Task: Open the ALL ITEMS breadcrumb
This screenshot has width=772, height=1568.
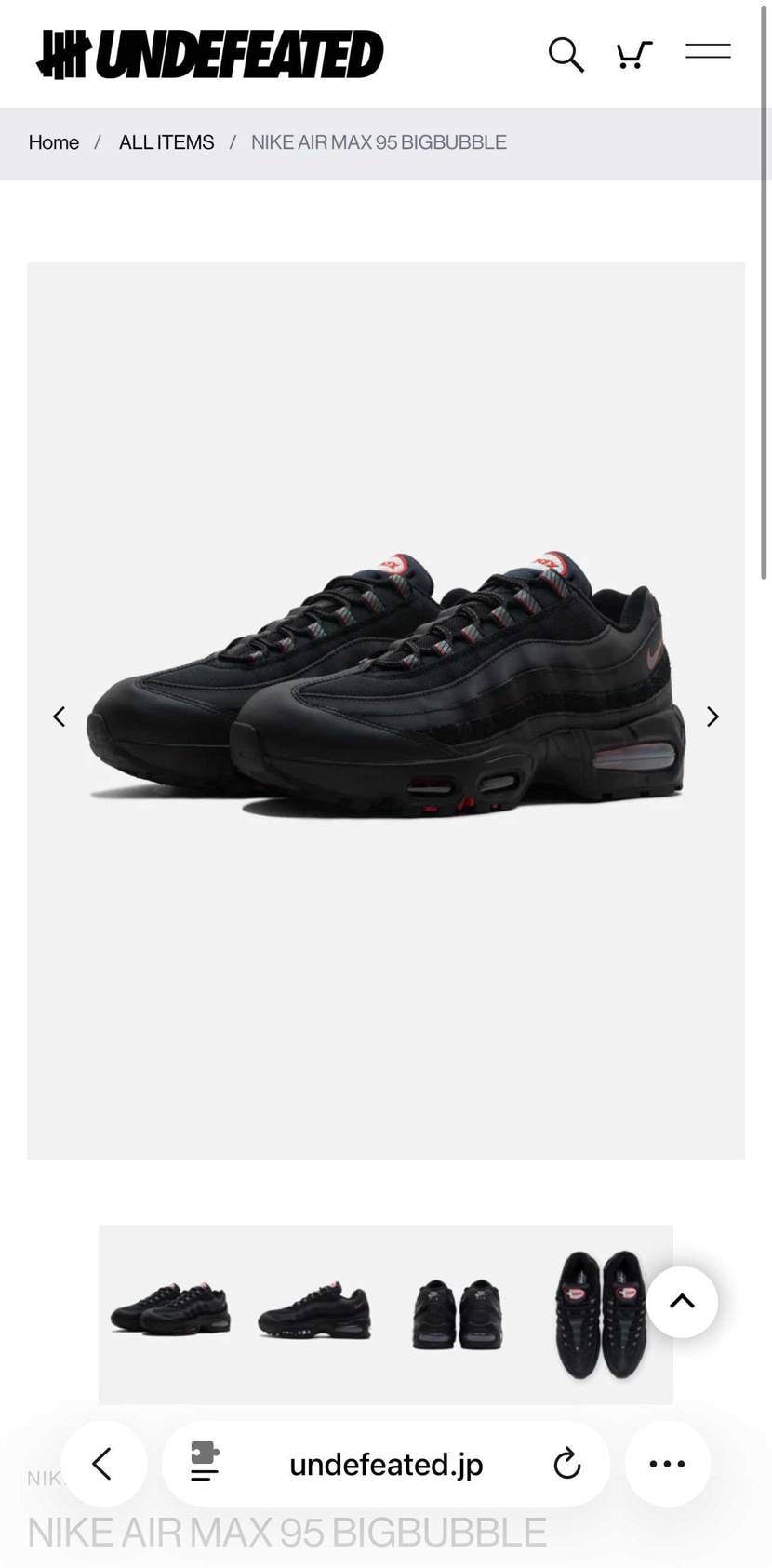Action: tap(166, 142)
